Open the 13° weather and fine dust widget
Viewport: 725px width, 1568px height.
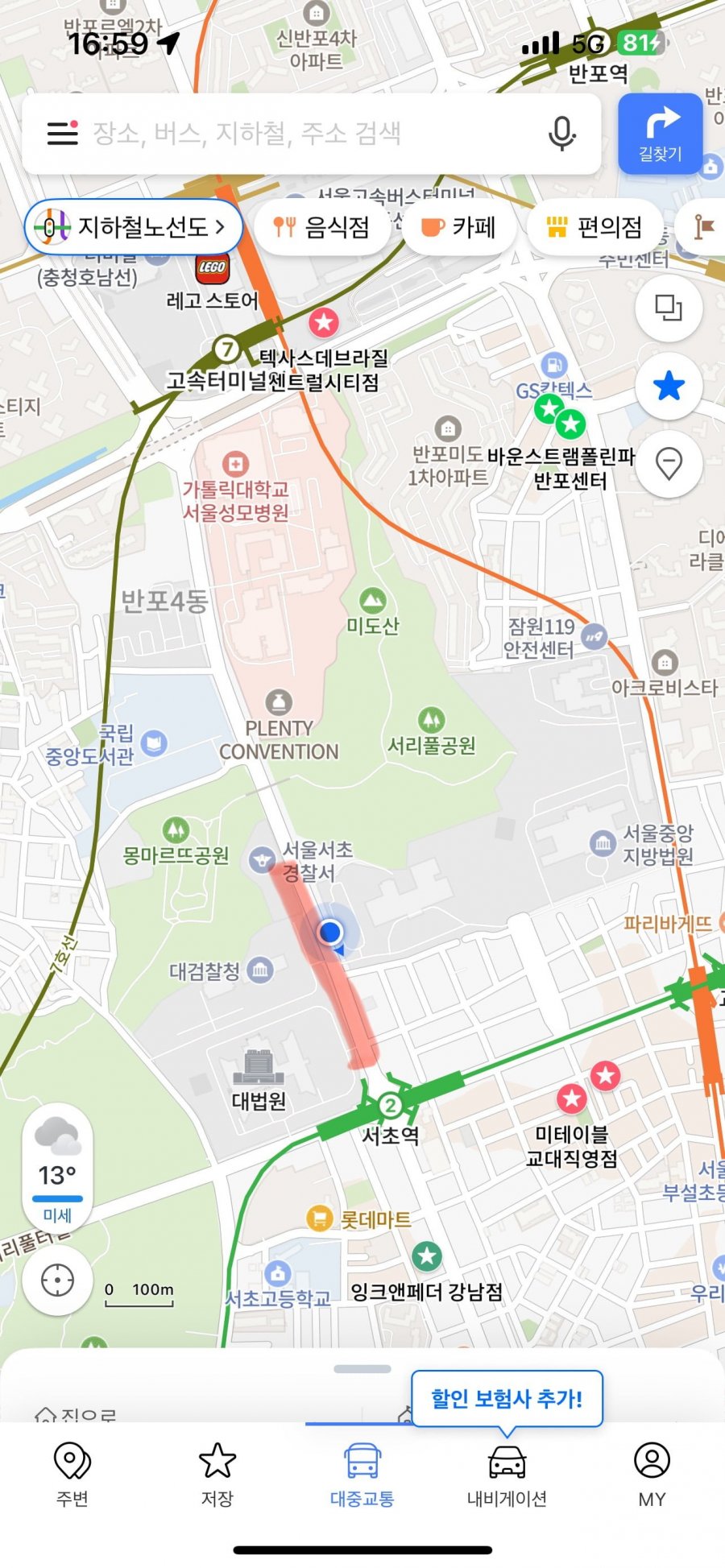tap(57, 1168)
